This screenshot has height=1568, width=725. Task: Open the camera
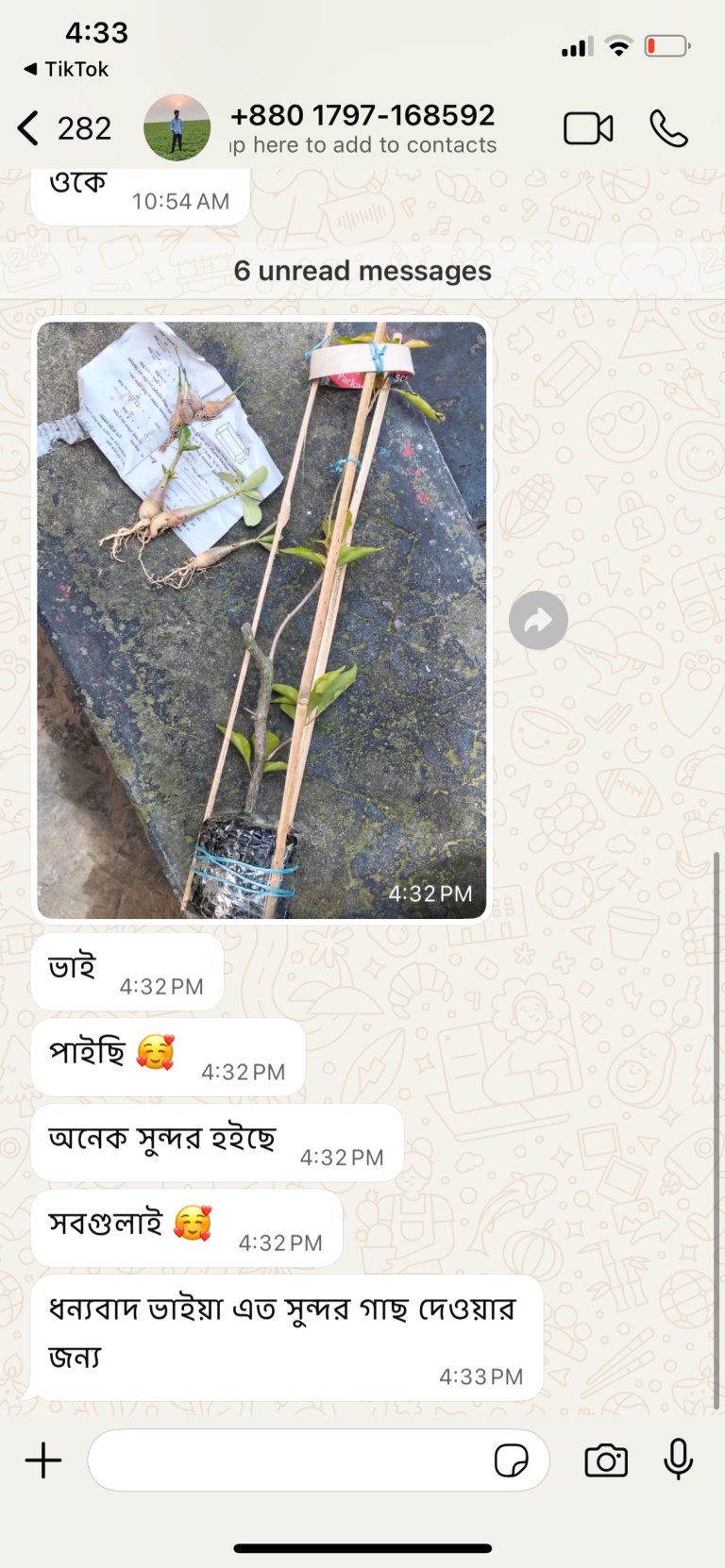click(606, 1460)
